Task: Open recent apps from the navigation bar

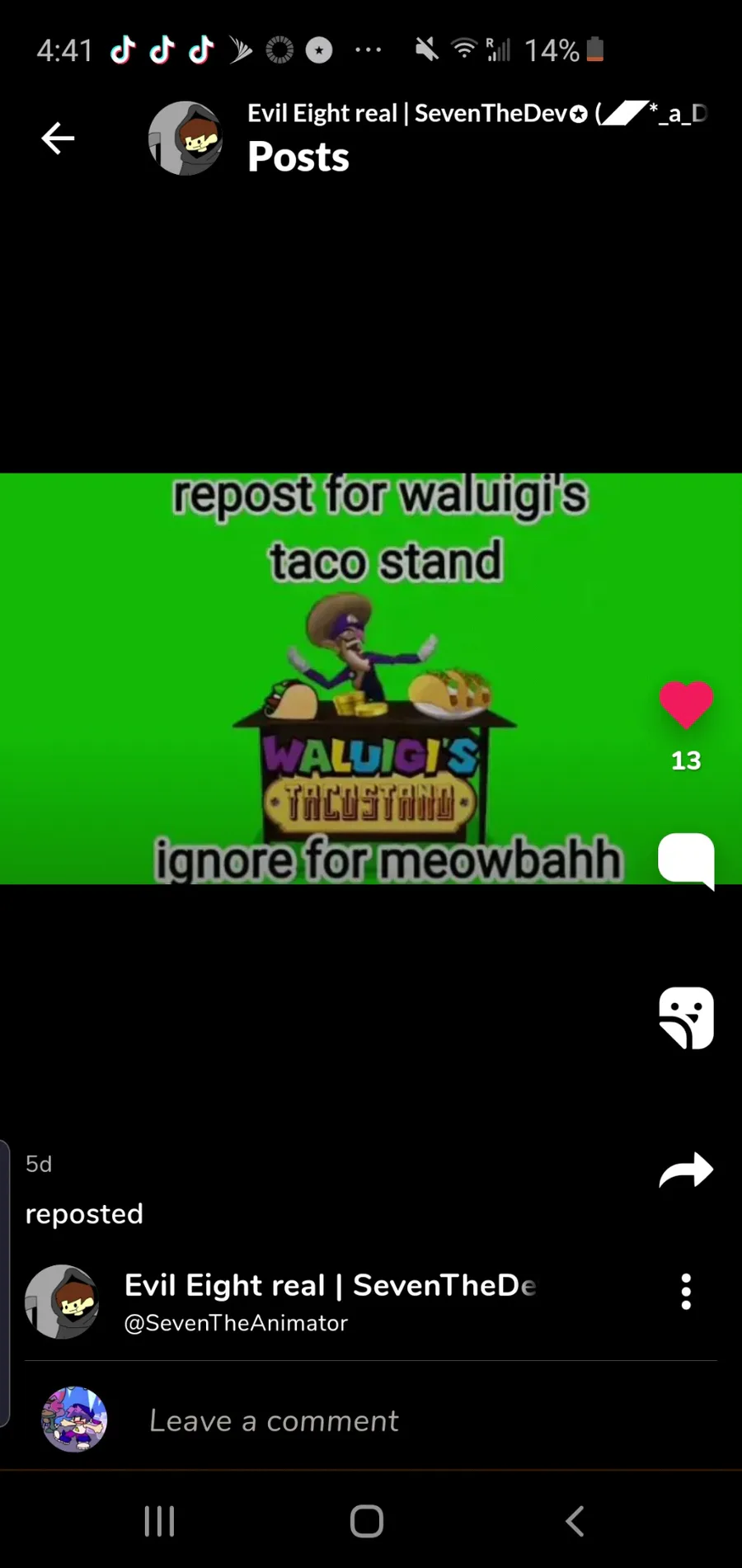Action: 159,1521
